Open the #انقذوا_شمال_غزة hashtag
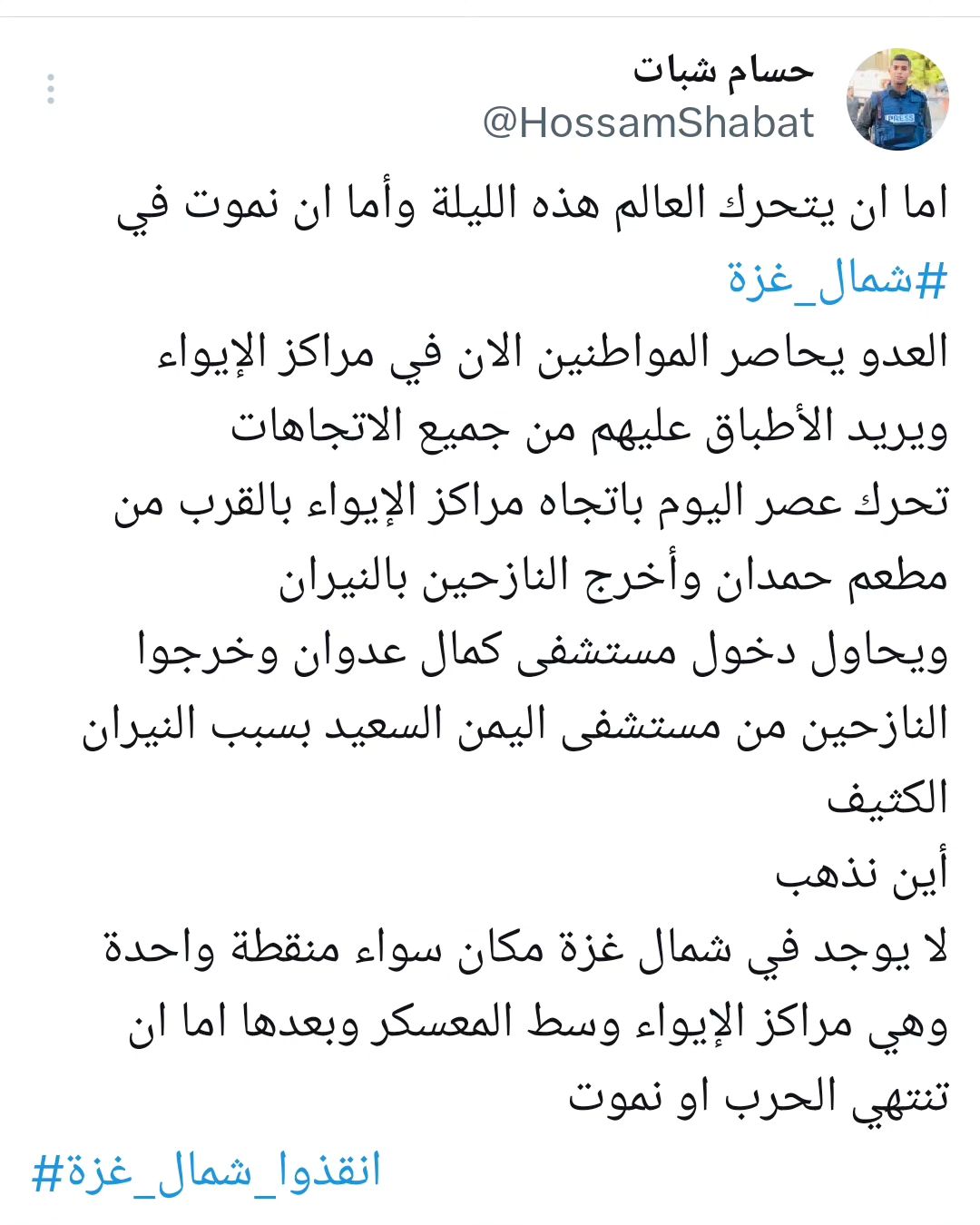The image size is (980, 1225). point(207,1171)
